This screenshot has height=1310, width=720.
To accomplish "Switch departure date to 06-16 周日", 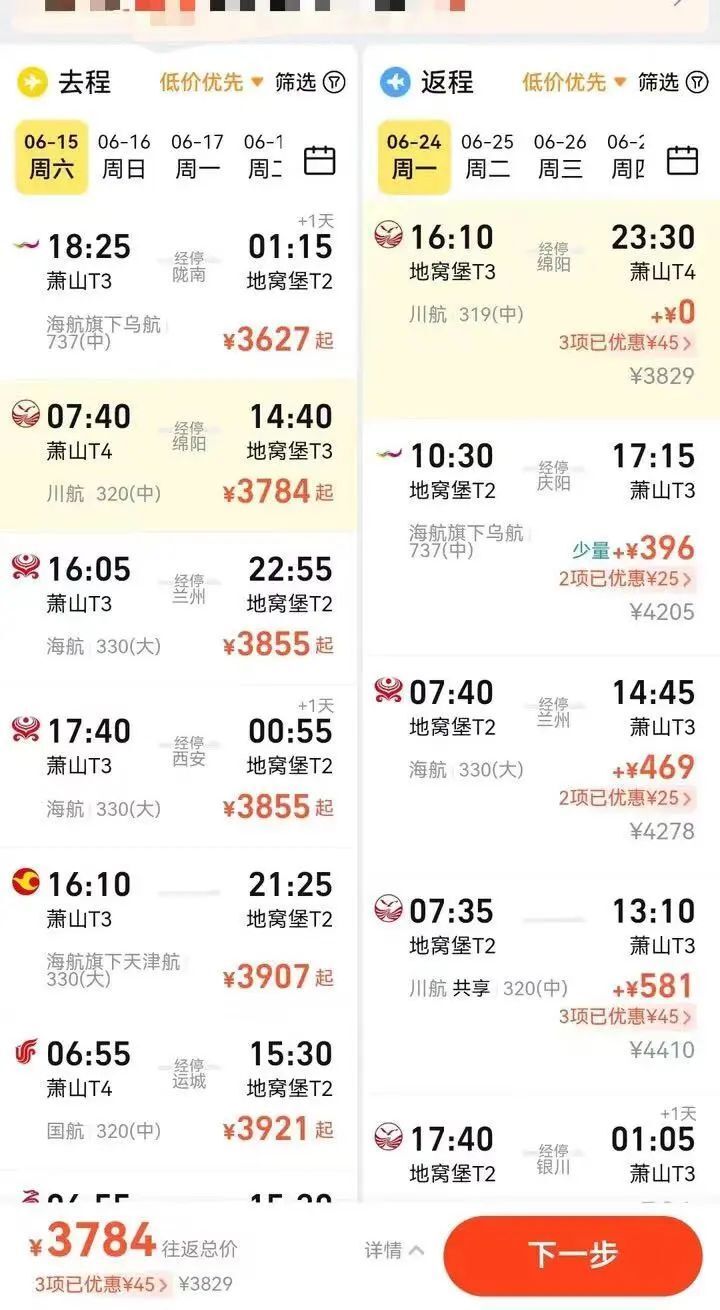I will (124, 157).
